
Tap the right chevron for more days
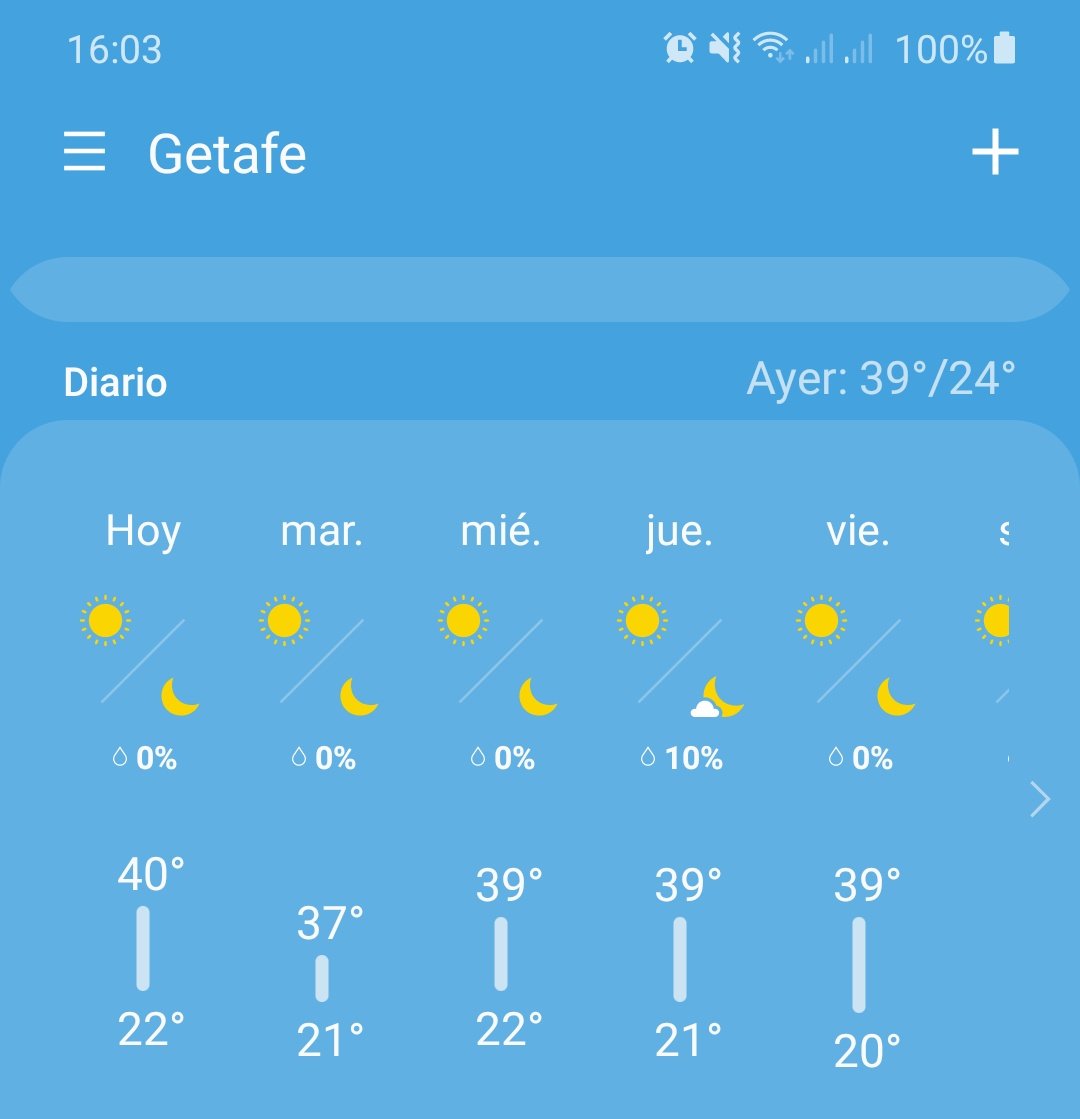click(x=1040, y=799)
